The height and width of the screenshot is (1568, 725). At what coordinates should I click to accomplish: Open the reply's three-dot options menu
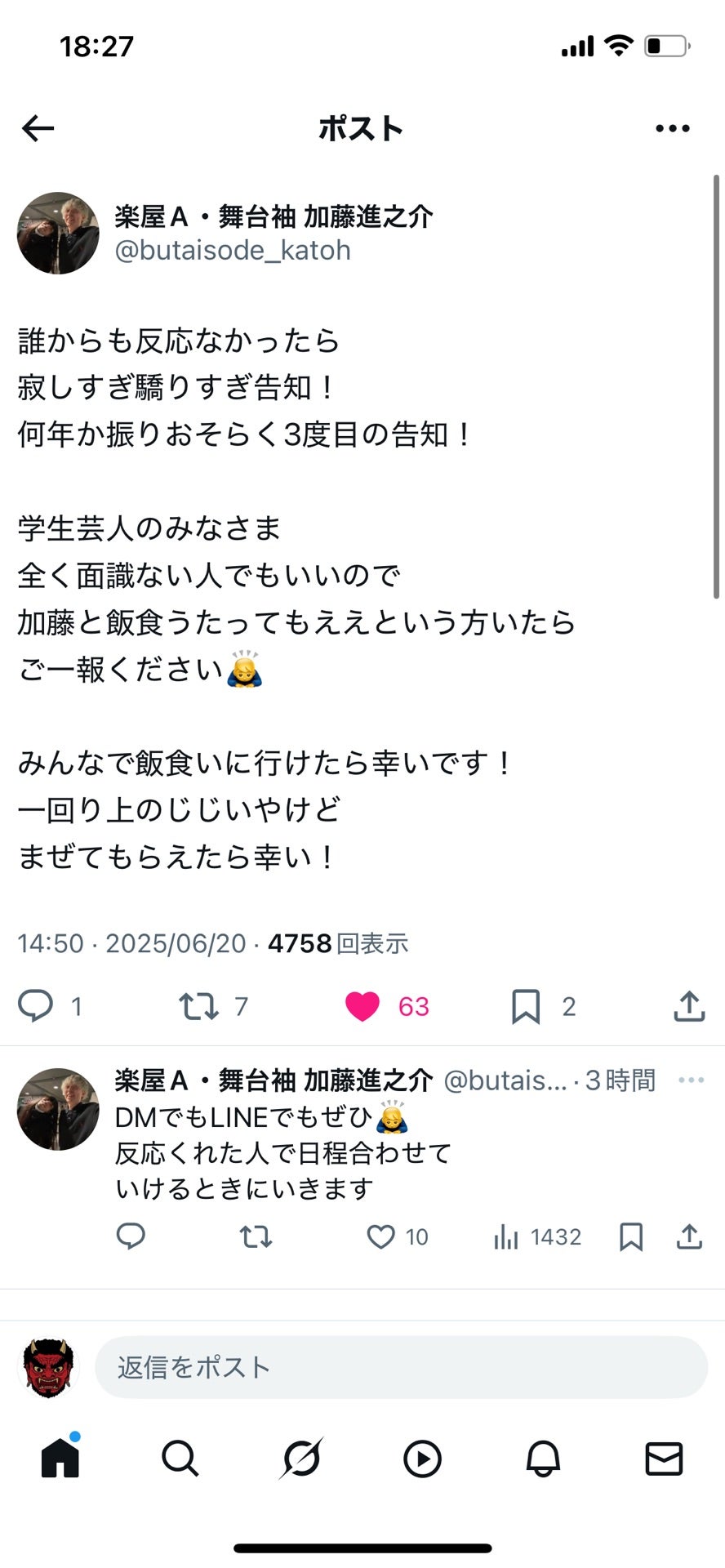(691, 1080)
